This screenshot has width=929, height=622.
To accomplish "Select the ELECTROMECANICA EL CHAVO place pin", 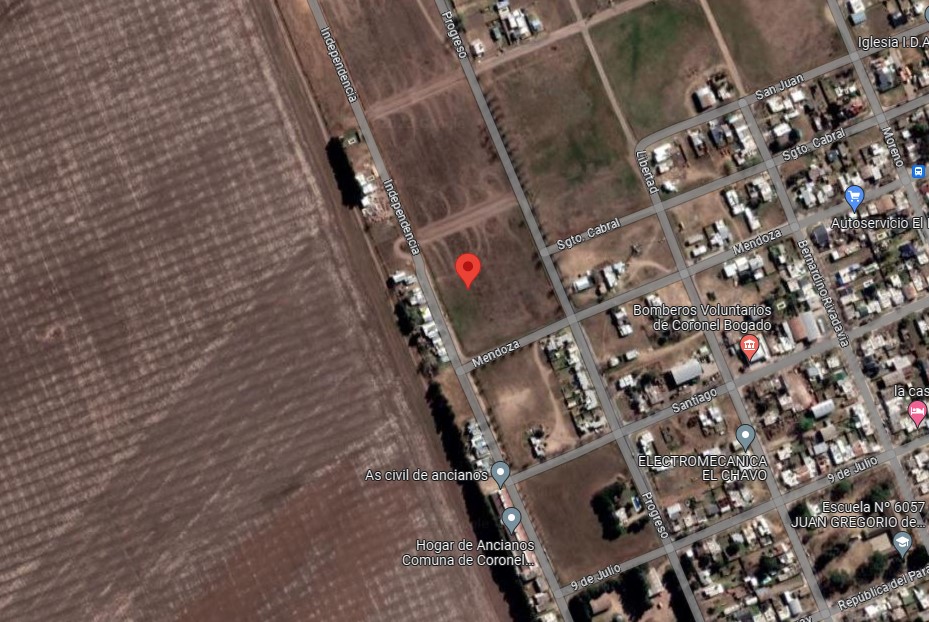I will point(745,436).
